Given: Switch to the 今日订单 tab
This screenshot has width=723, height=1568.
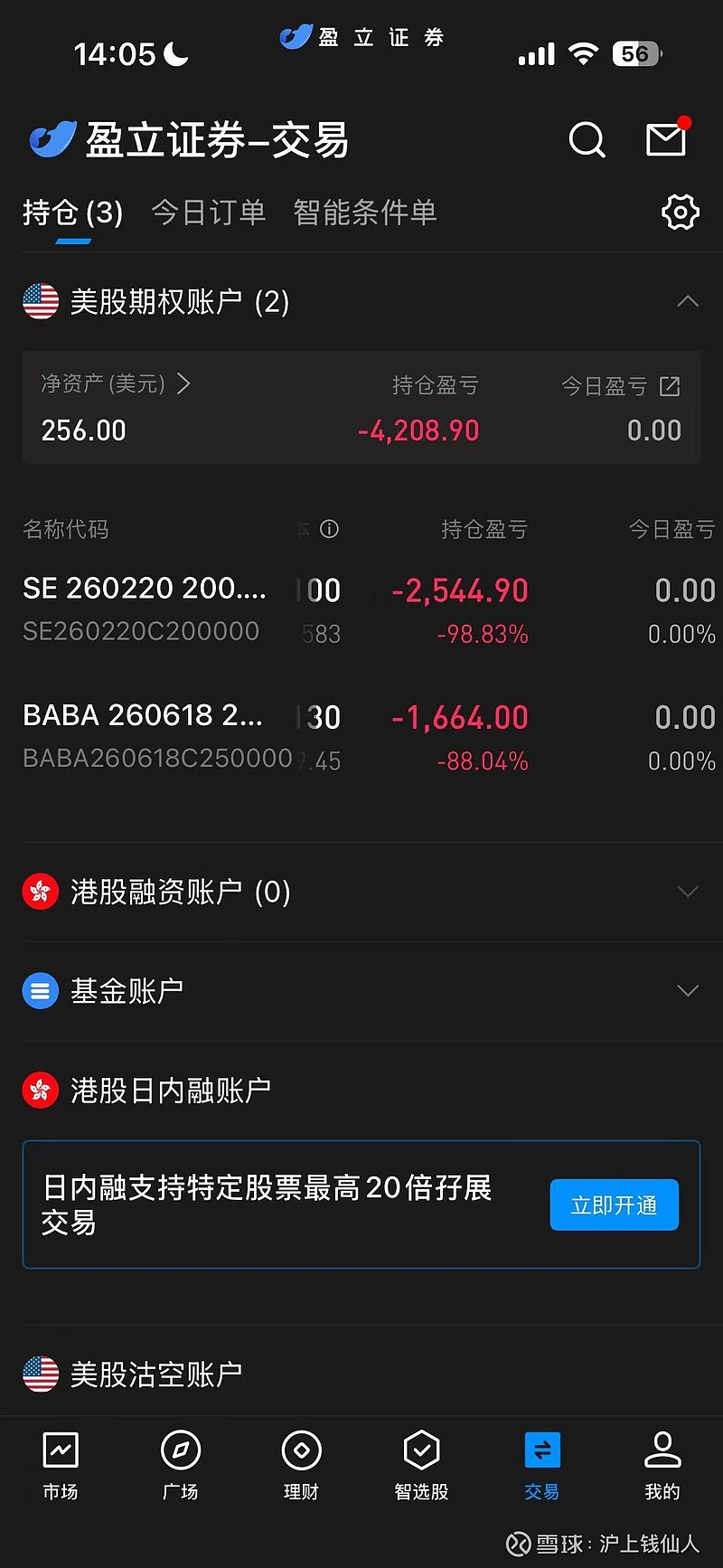Looking at the screenshot, I should pyautogui.click(x=208, y=213).
